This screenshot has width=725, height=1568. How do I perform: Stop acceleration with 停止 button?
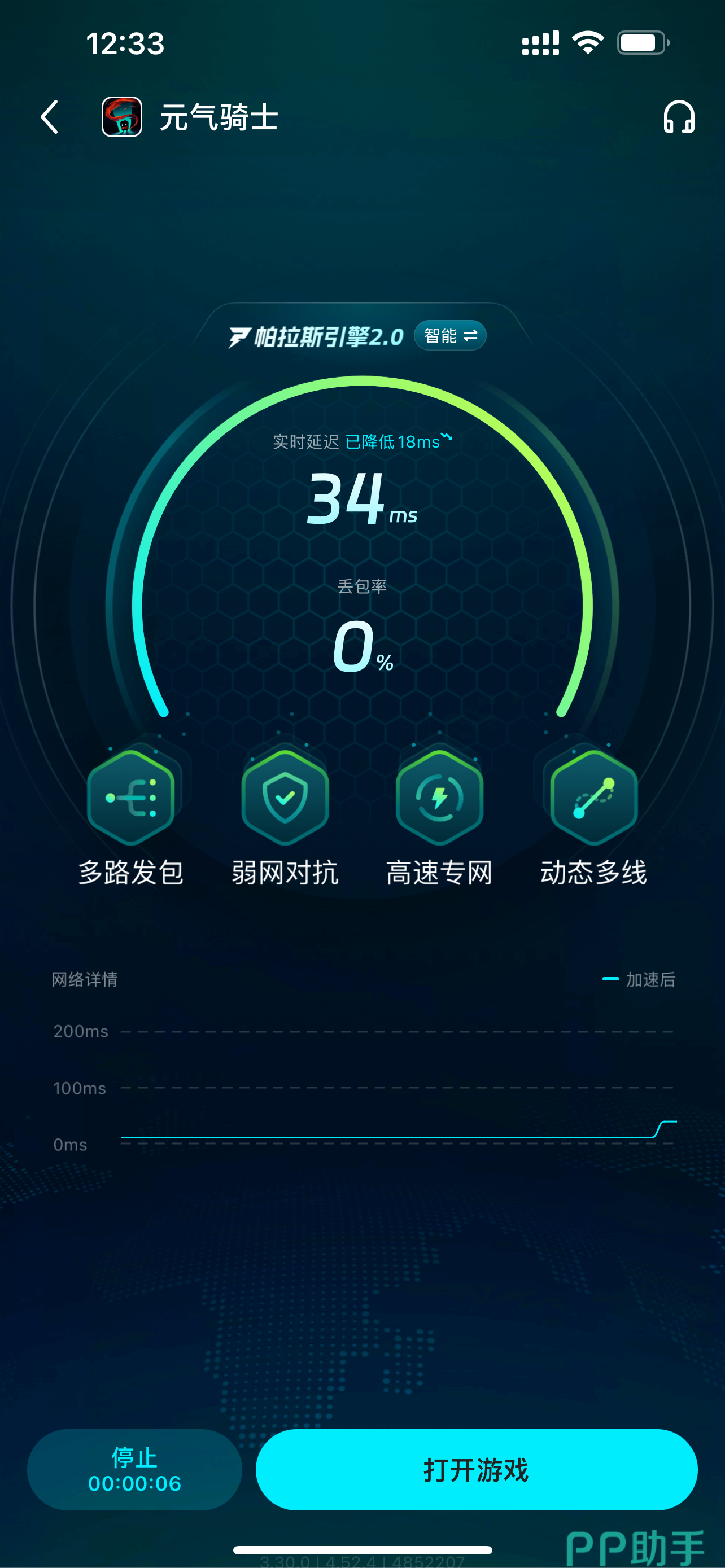134,1469
